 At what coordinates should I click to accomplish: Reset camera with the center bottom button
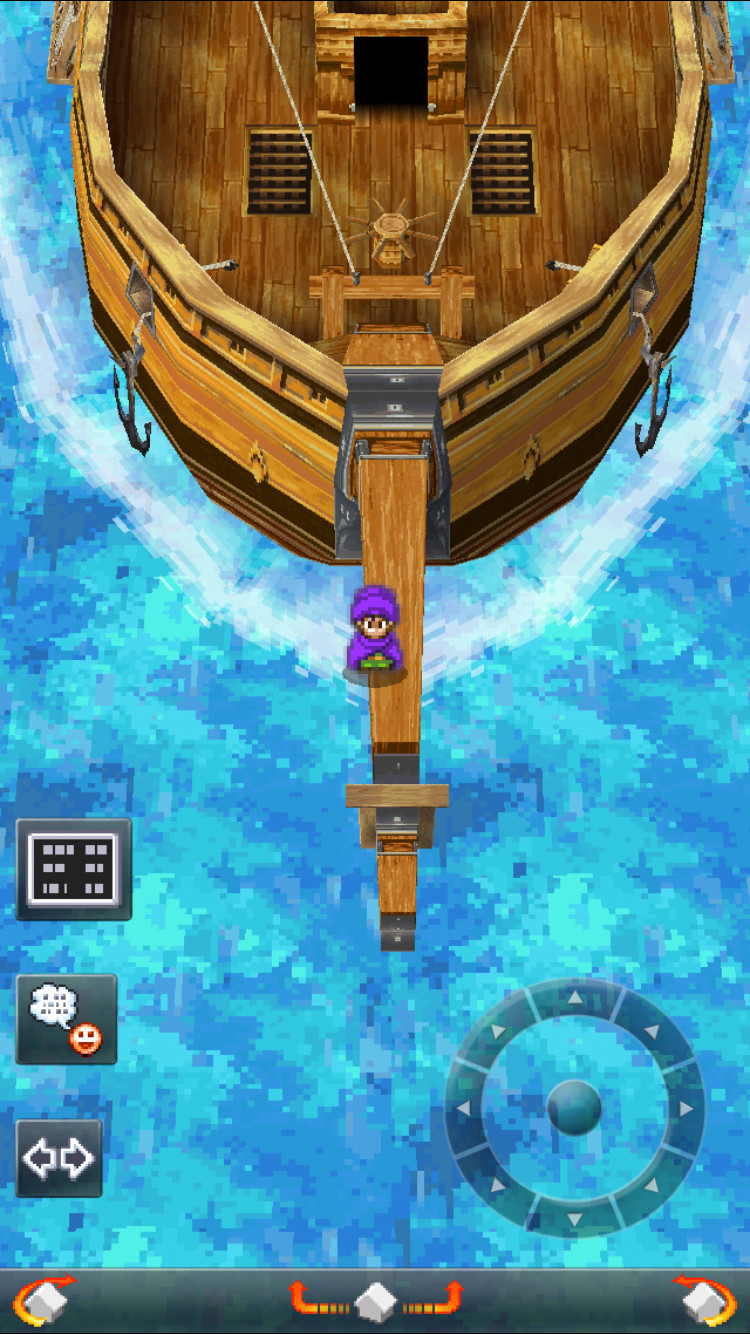(376, 1300)
